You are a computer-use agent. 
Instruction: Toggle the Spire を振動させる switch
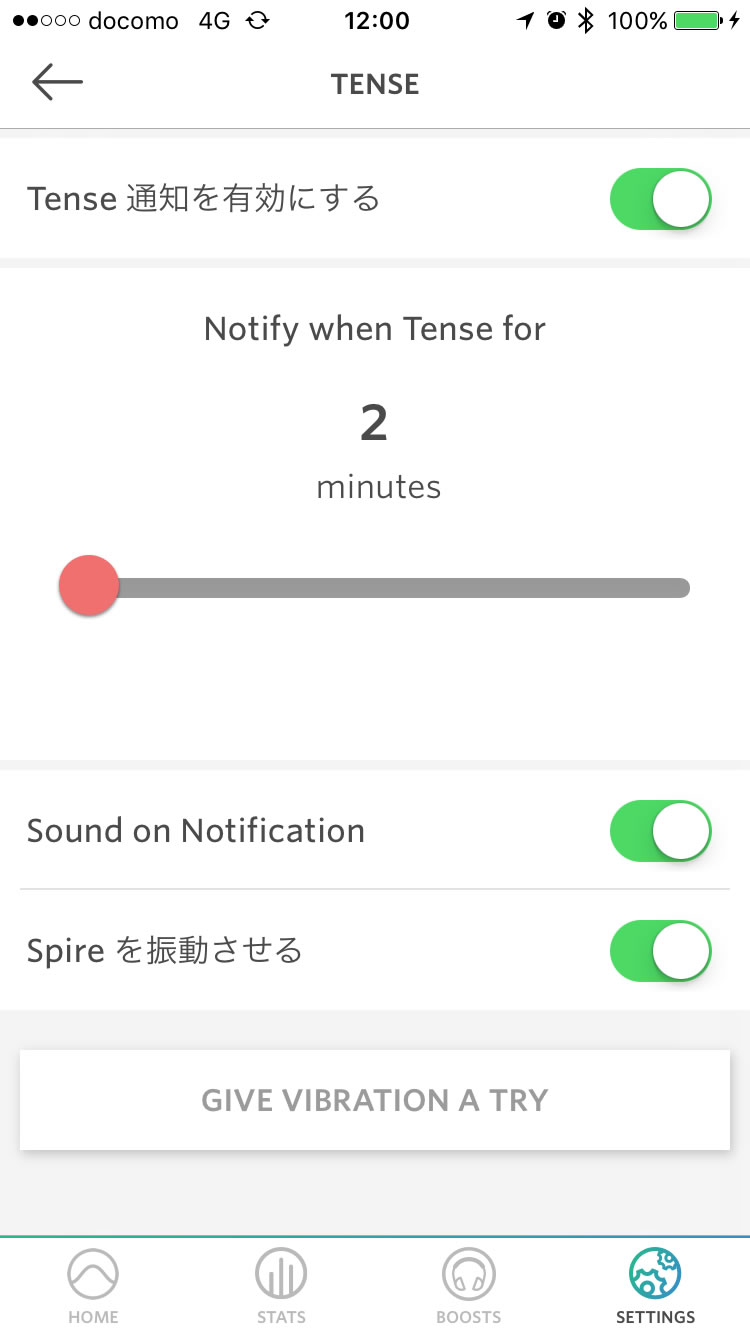point(660,951)
